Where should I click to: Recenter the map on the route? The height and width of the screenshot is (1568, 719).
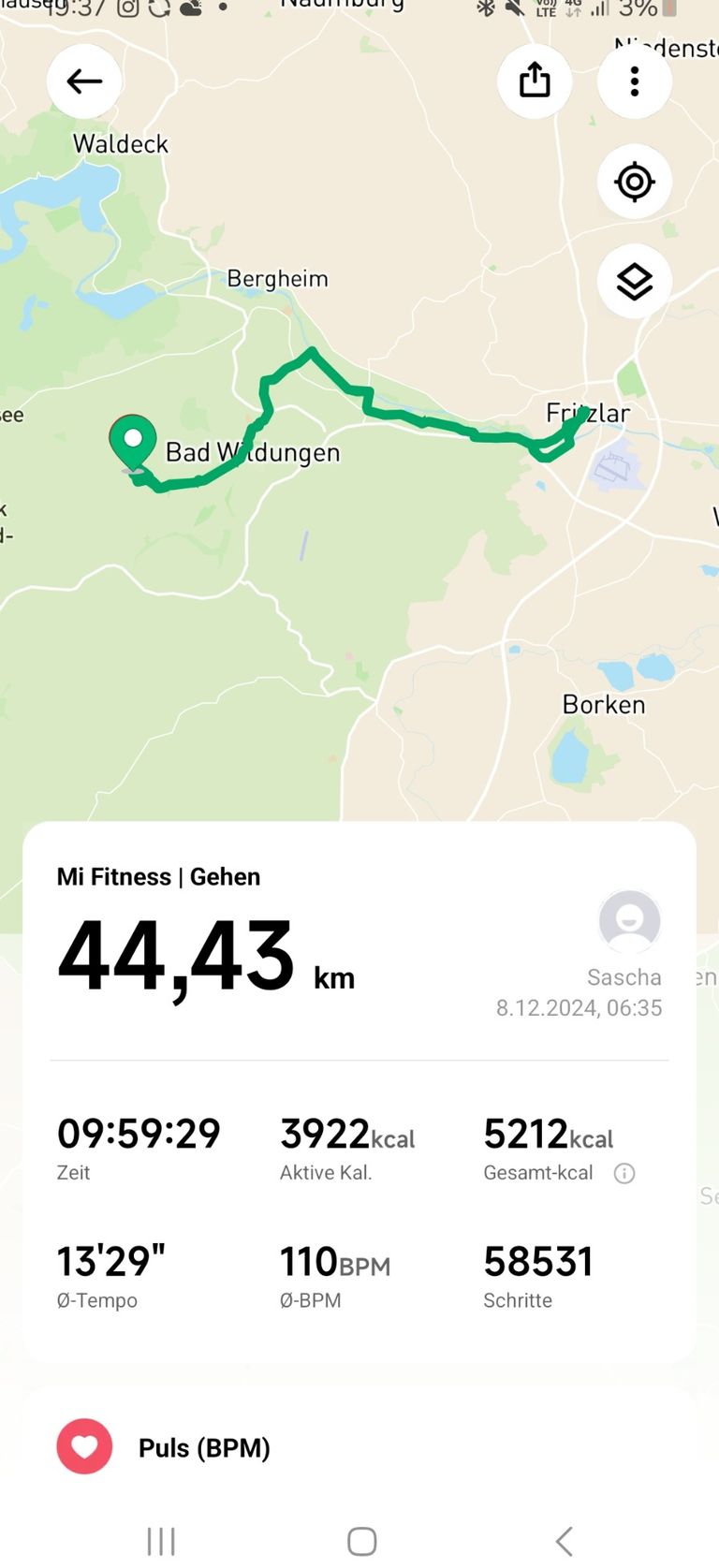pyautogui.click(x=635, y=182)
